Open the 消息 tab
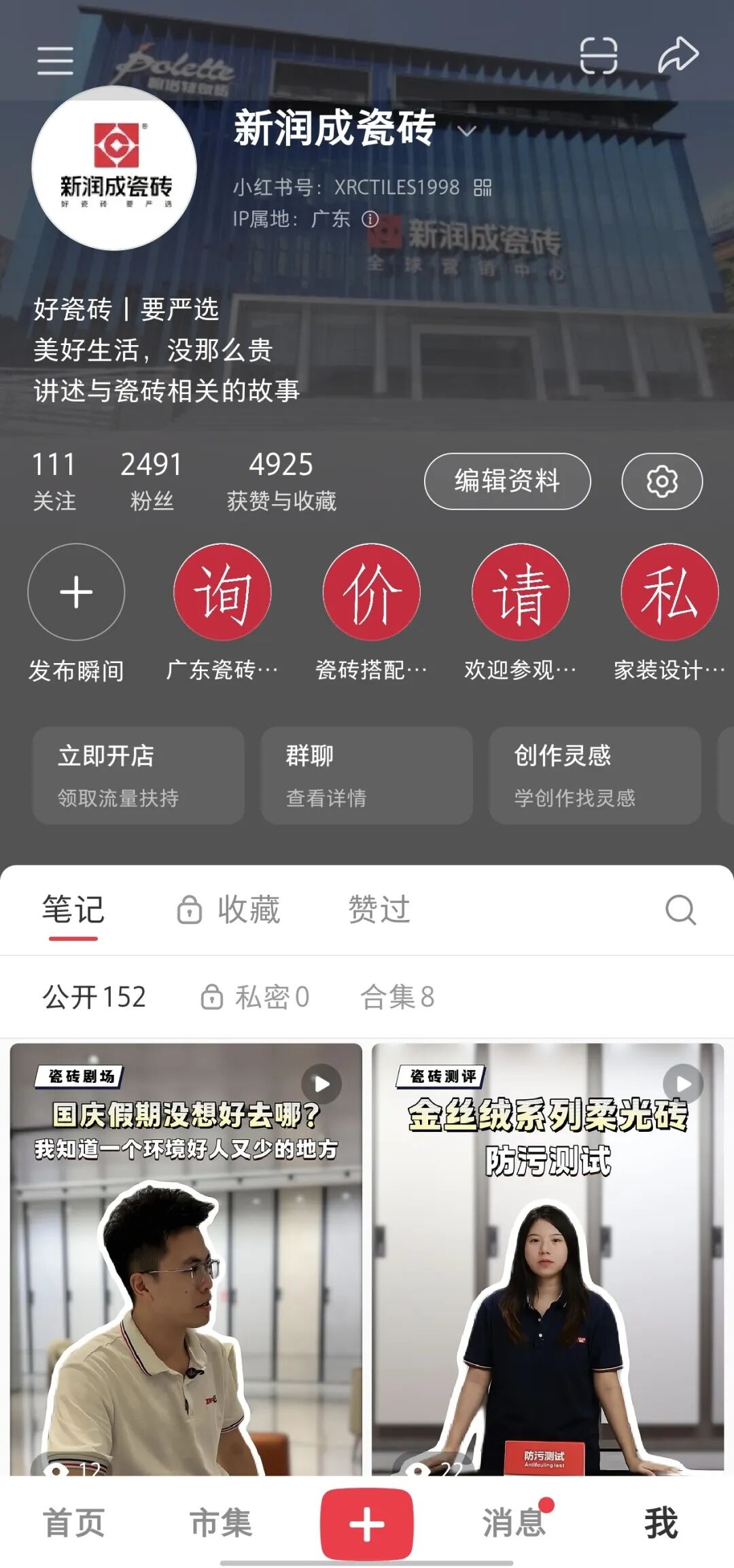This screenshot has height=1568, width=734. click(514, 1522)
